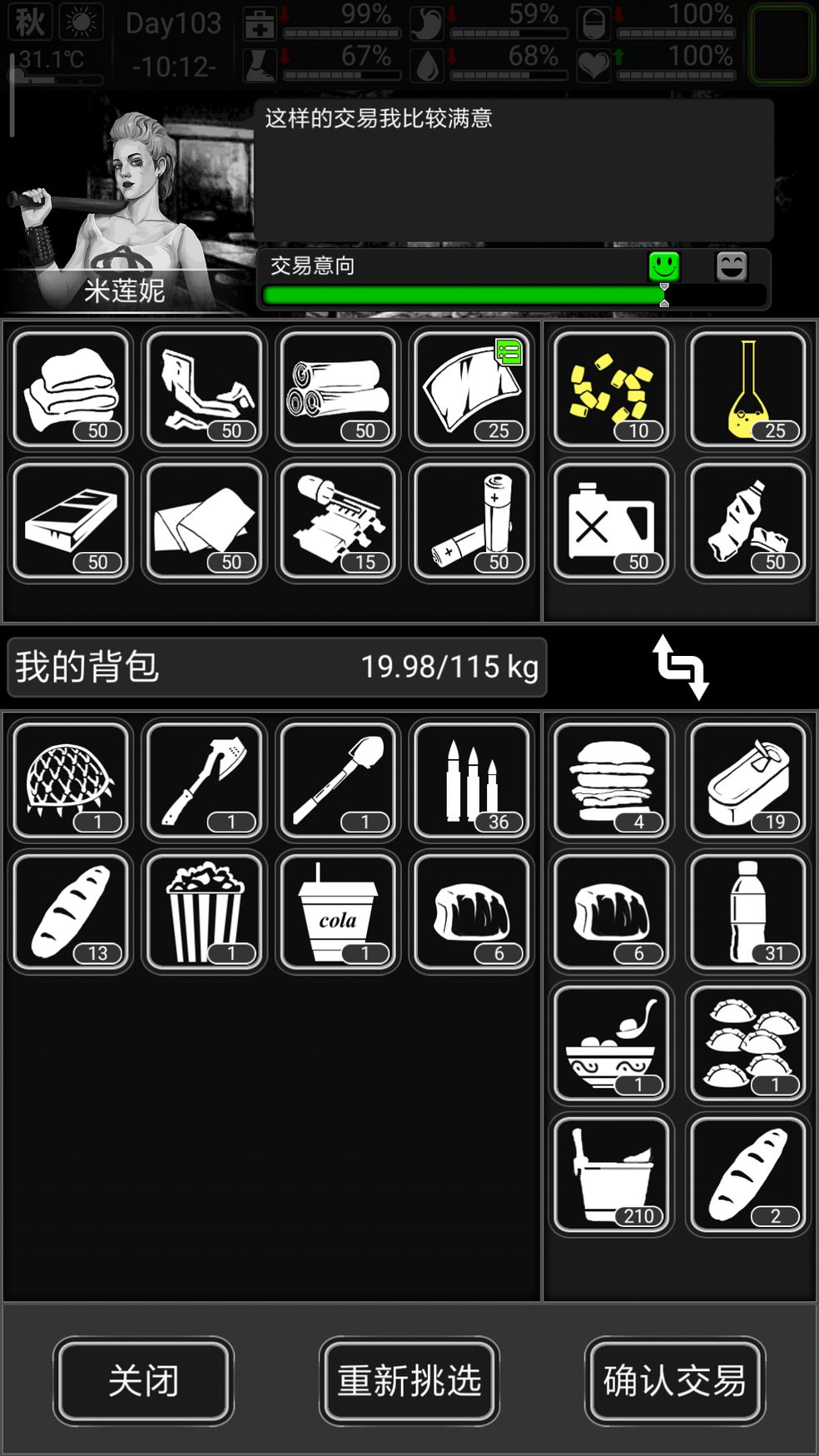Pick the cola cup from backpack
This screenshot has height=1456, width=819.
[x=338, y=912]
